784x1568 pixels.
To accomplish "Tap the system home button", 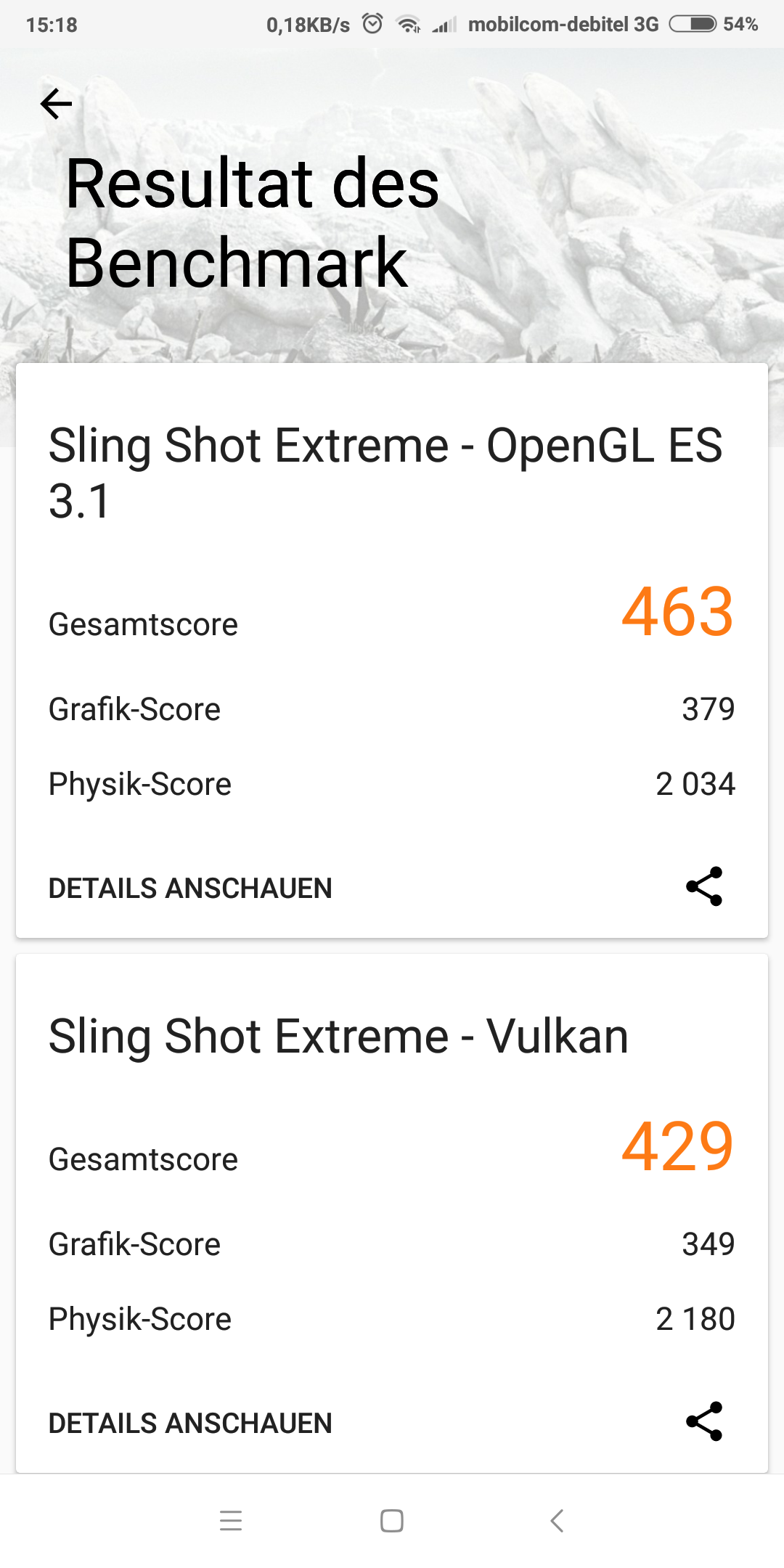I will [x=392, y=1520].
